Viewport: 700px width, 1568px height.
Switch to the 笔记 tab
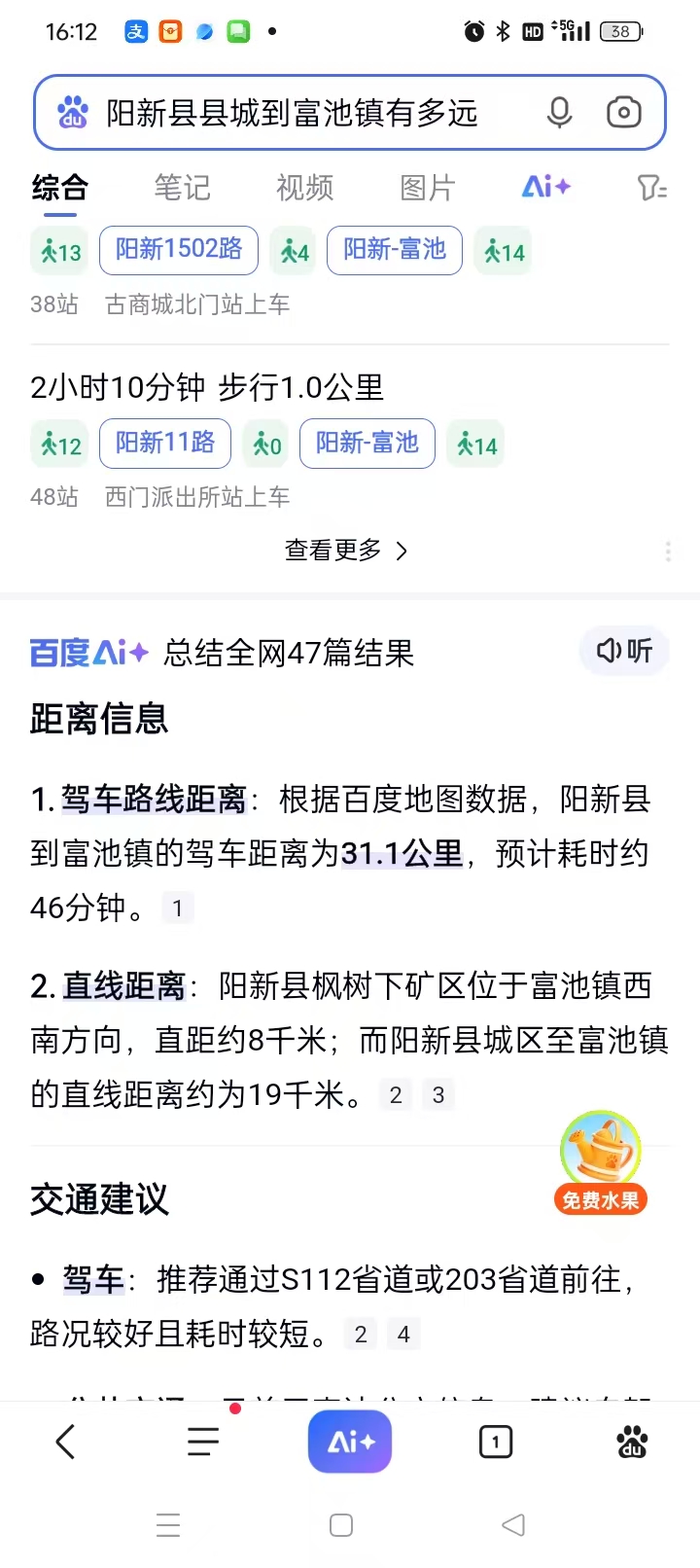click(x=182, y=187)
